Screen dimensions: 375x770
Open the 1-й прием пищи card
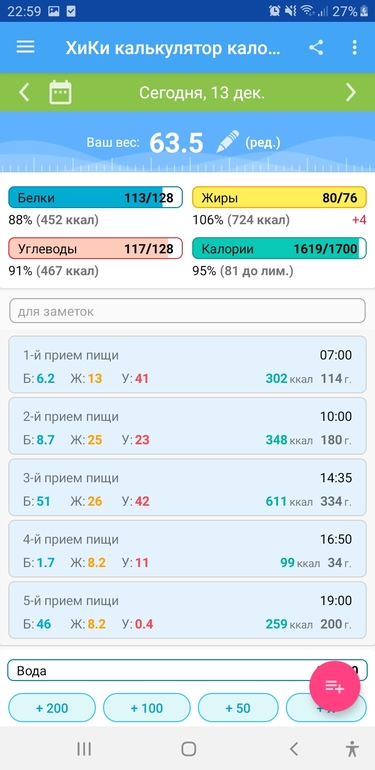[188, 364]
